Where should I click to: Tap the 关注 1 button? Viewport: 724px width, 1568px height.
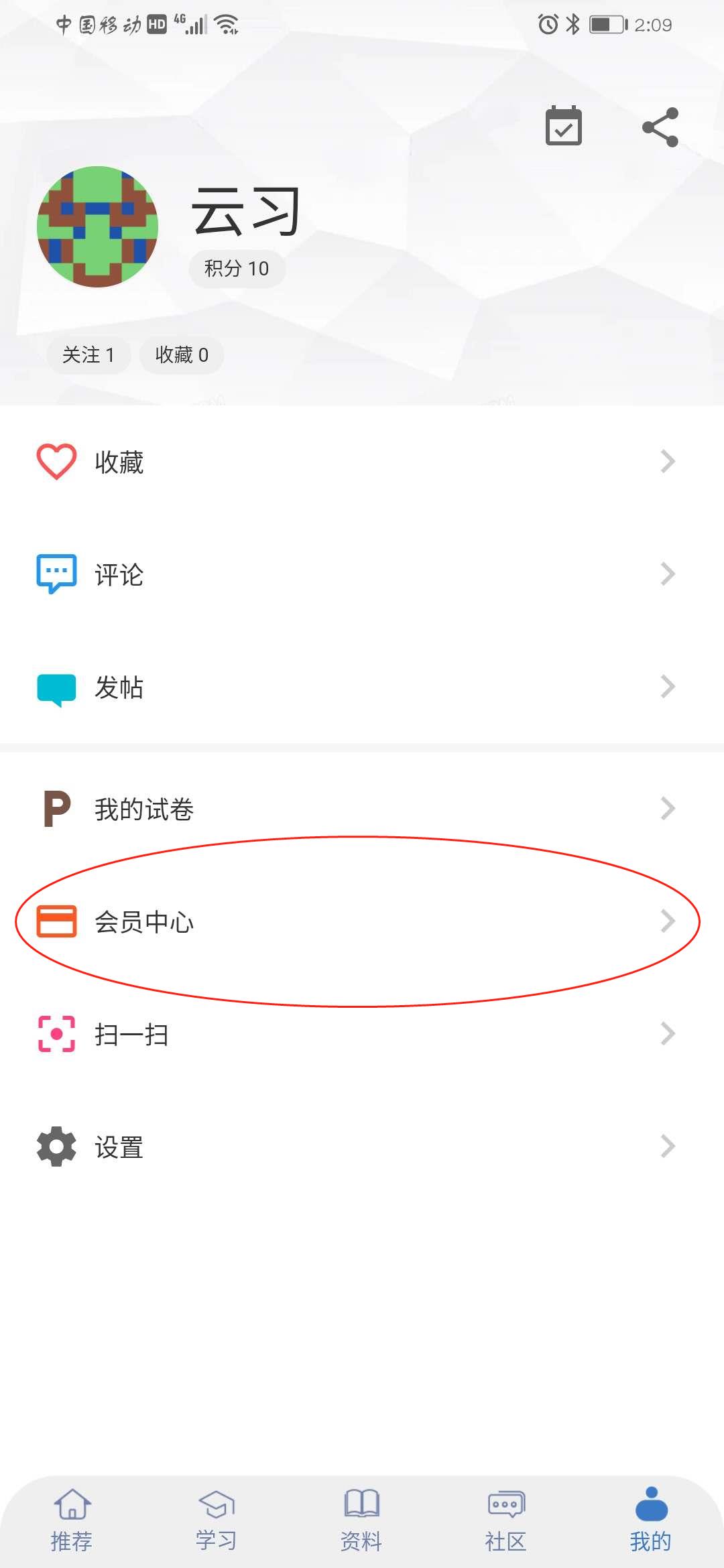(89, 355)
